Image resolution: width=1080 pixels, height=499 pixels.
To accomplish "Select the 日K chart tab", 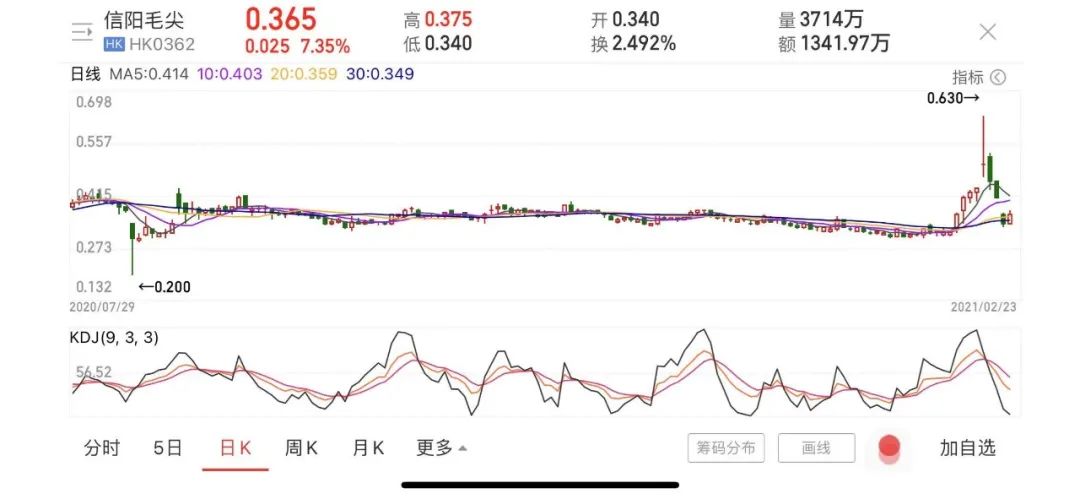I will pyautogui.click(x=235, y=448).
